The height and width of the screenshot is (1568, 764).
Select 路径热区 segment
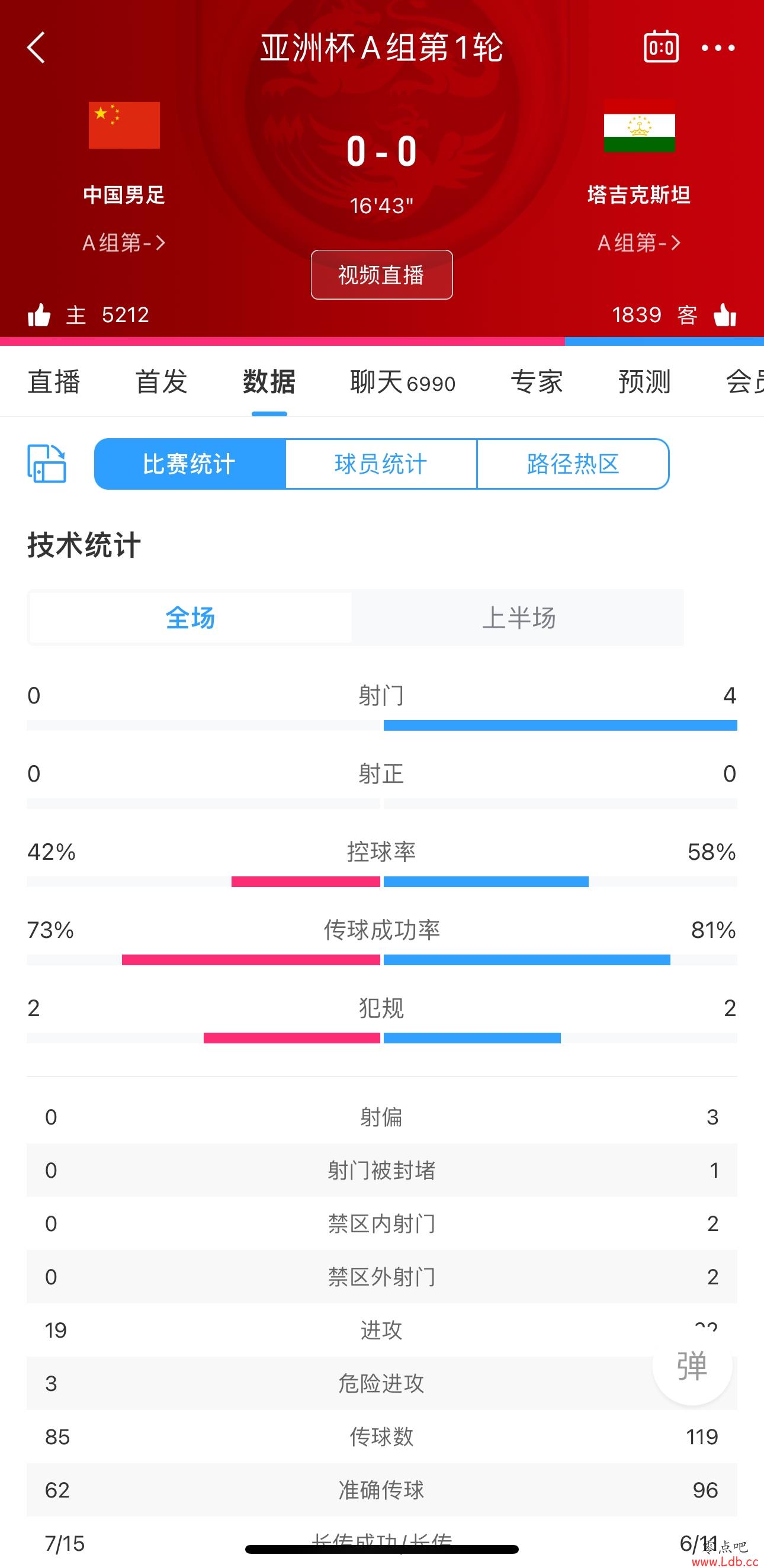[573, 464]
